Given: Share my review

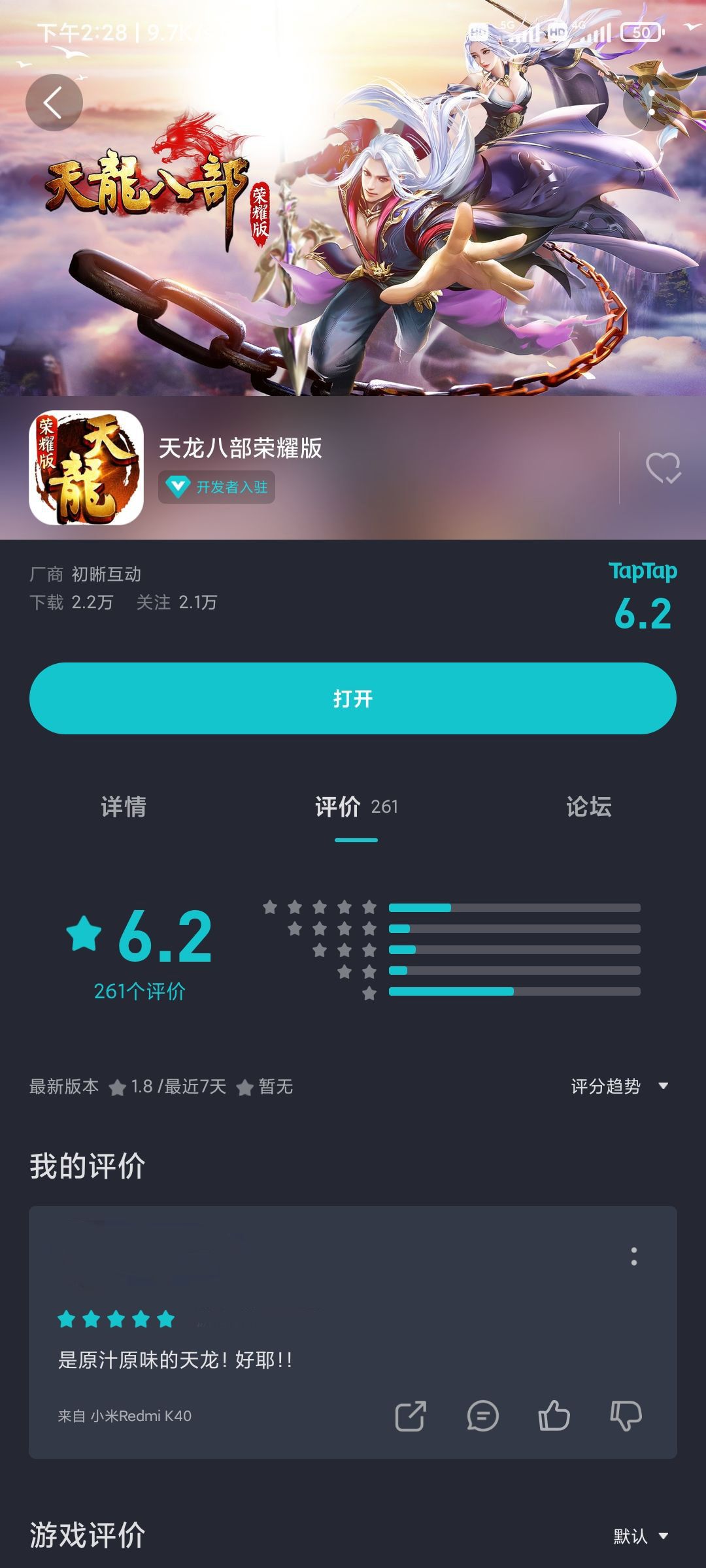Looking at the screenshot, I should [411, 1416].
